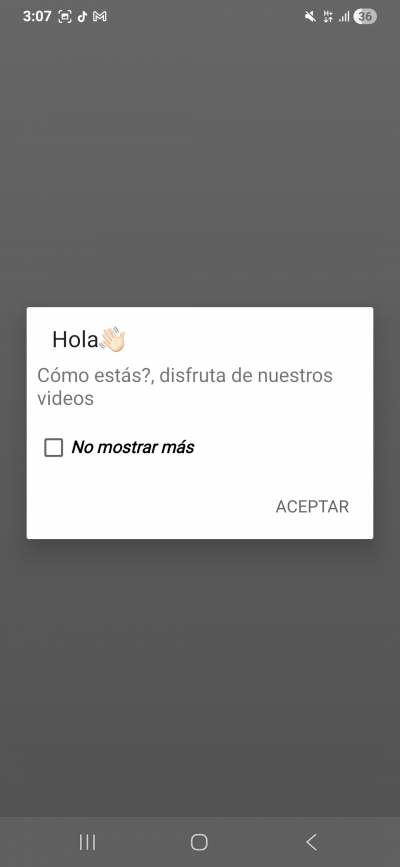The height and width of the screenshot is (867, 400).
Task: Go back using the system back button
Action: click(311, 842)
